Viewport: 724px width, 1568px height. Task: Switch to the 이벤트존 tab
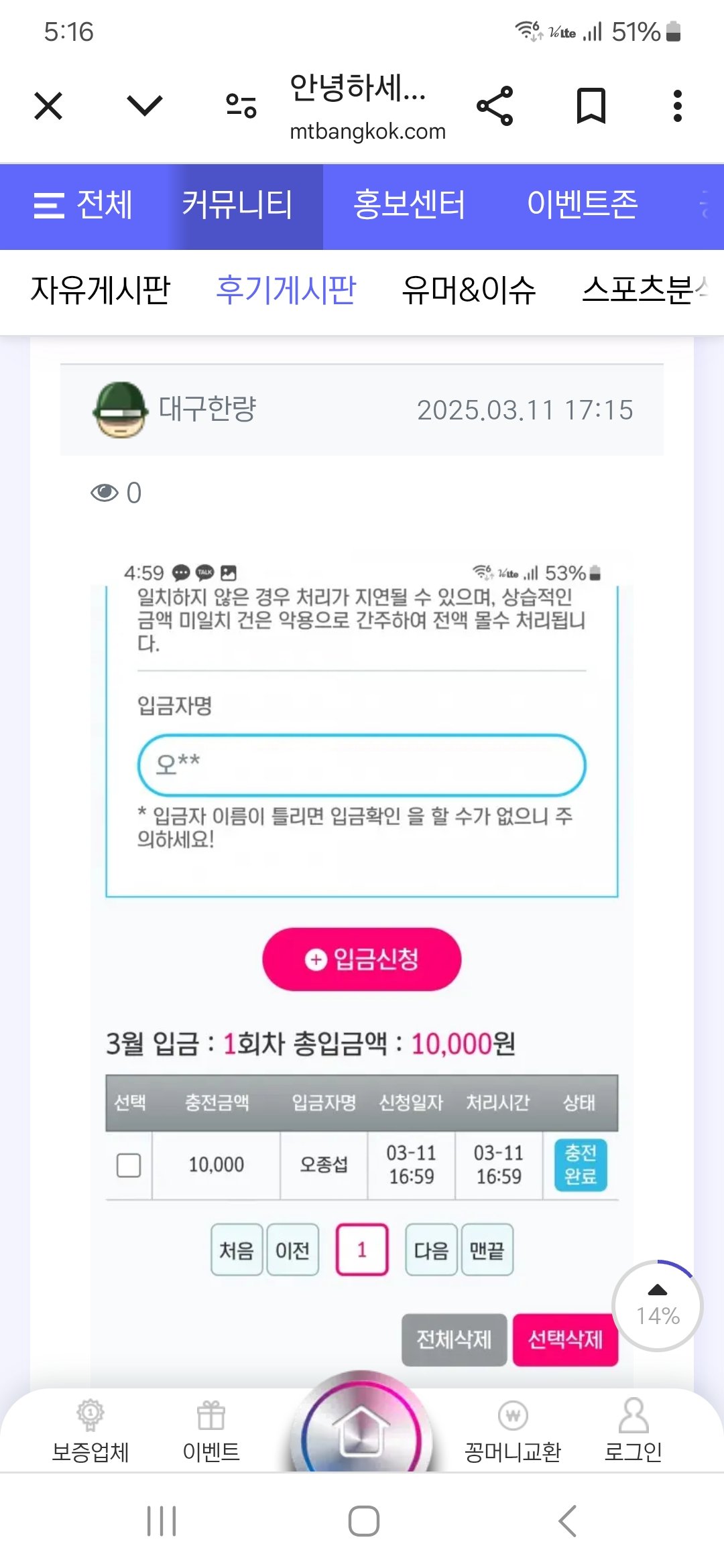582,206
